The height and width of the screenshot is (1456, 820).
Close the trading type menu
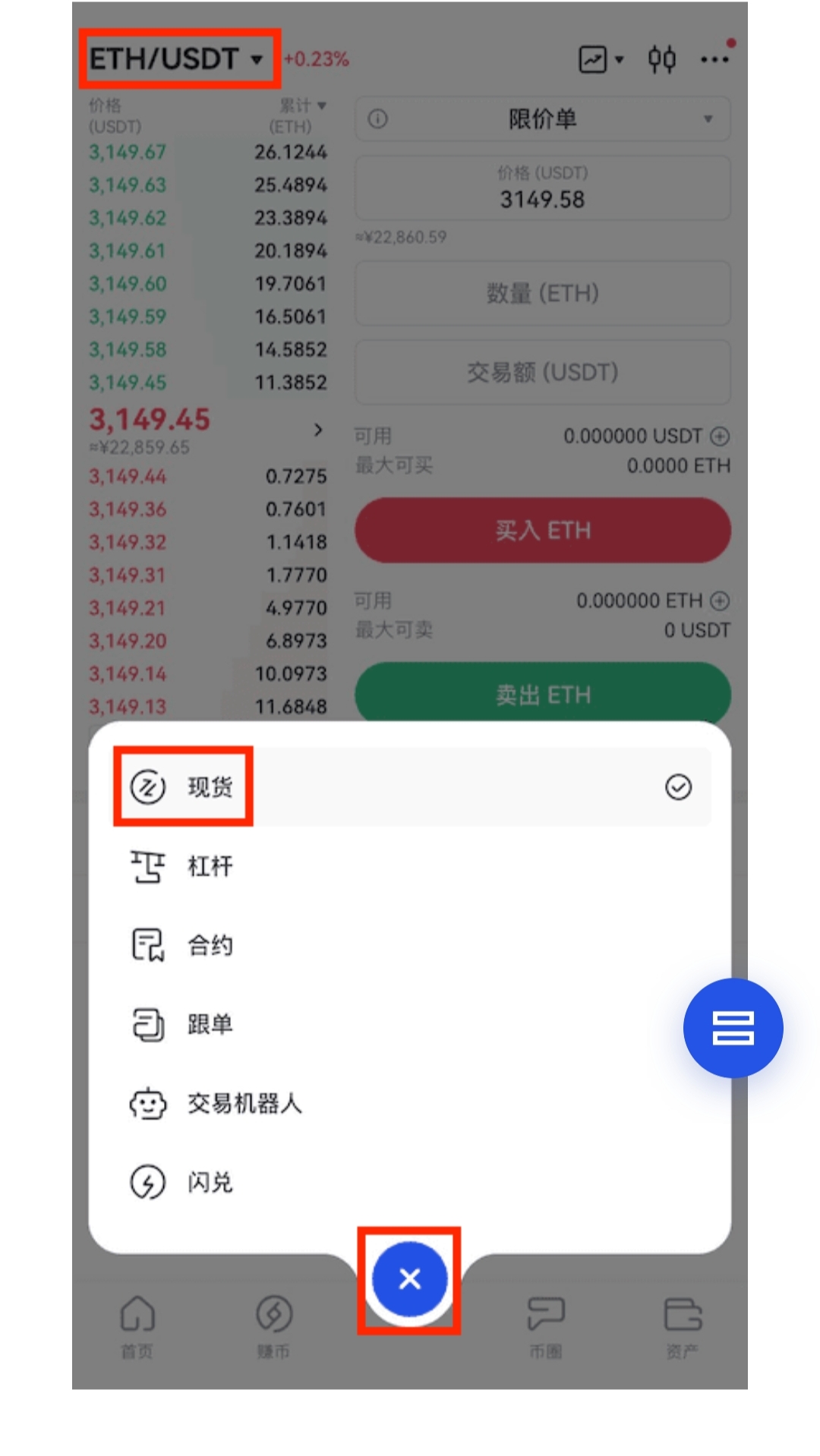coord(409,1279)
